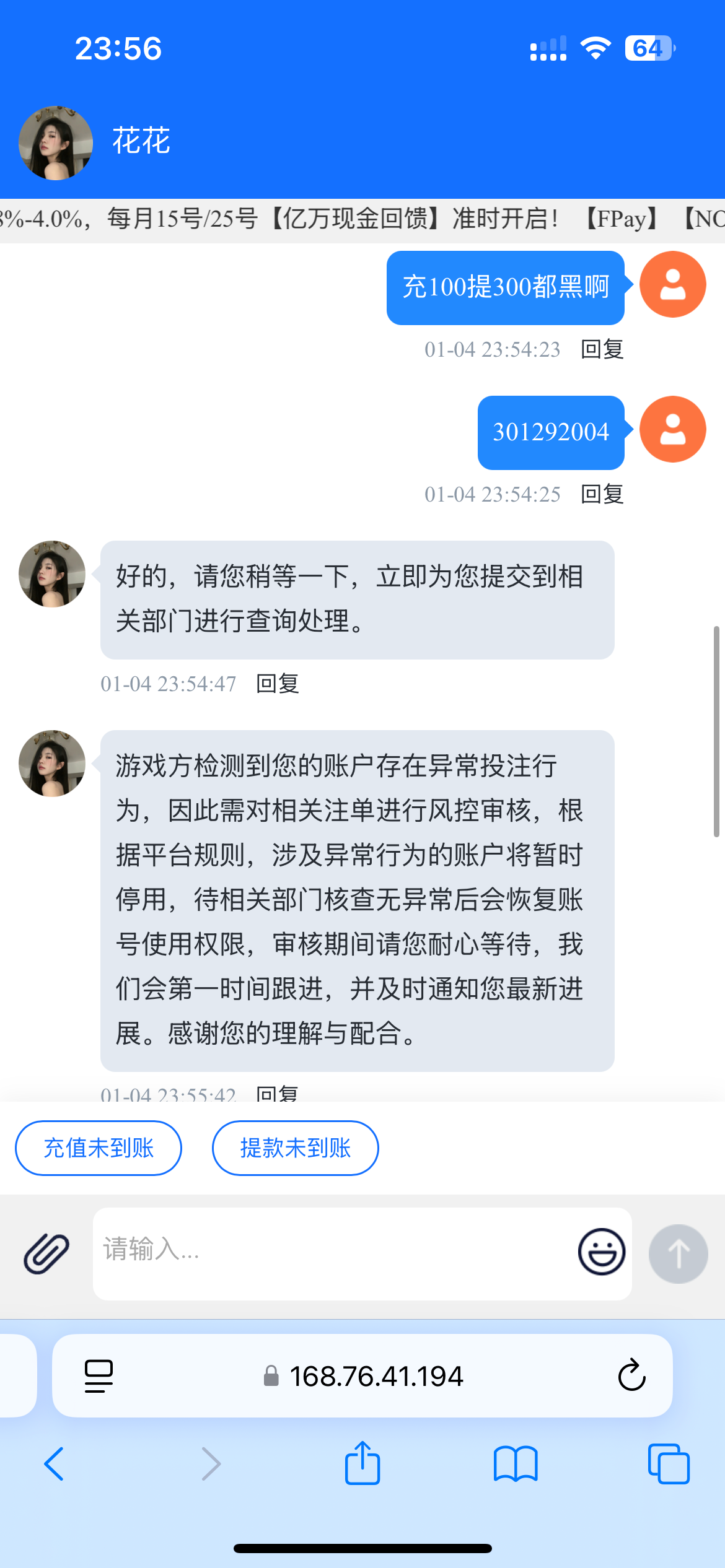Viewport: 725px width, 1568px height.
Task: Select the 充值未到账 quick reply chip
Action: (x=99, y=1148)
